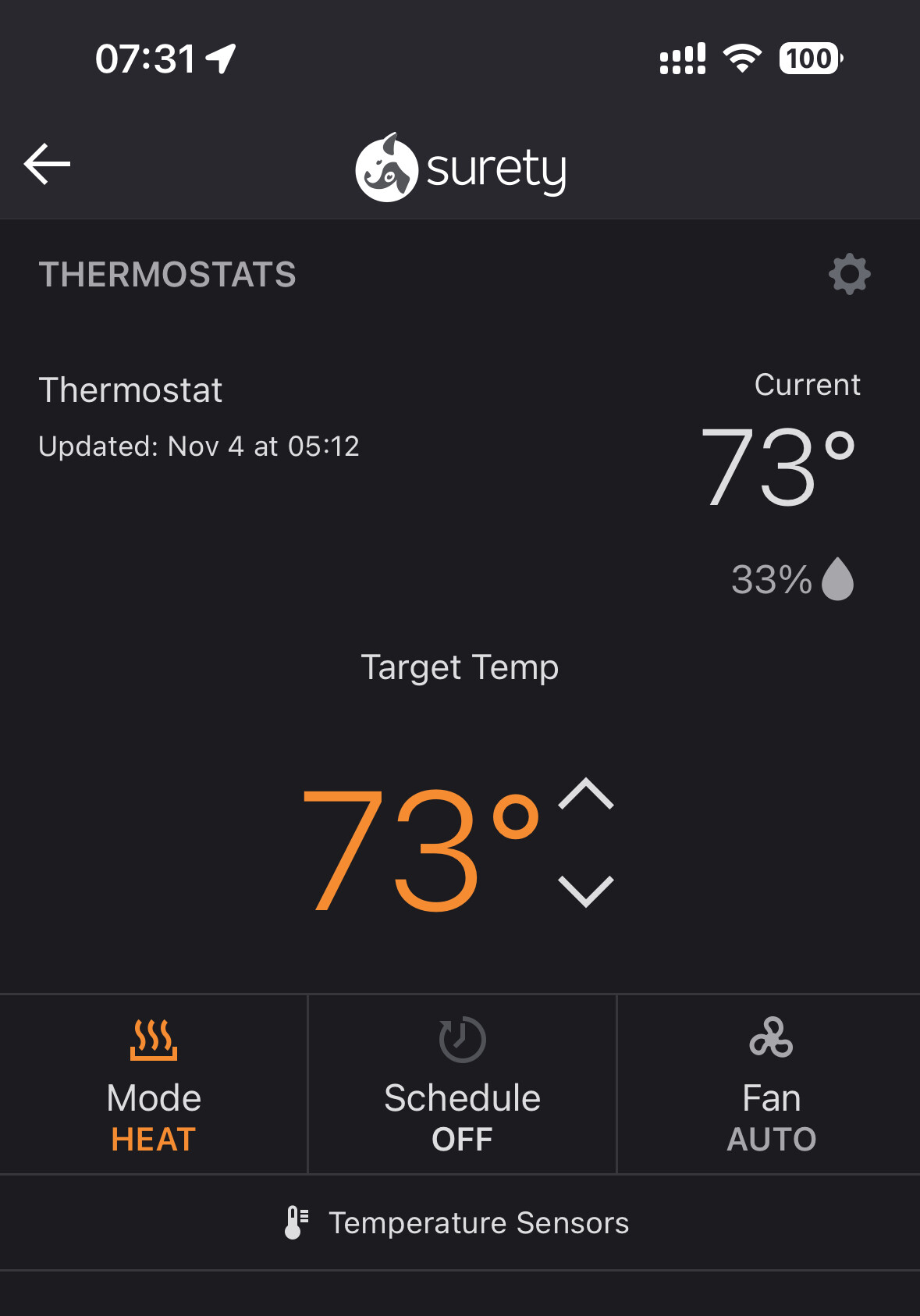920x1316 pixels.
Task: Open thermostat settings gear
Action: 849,274
